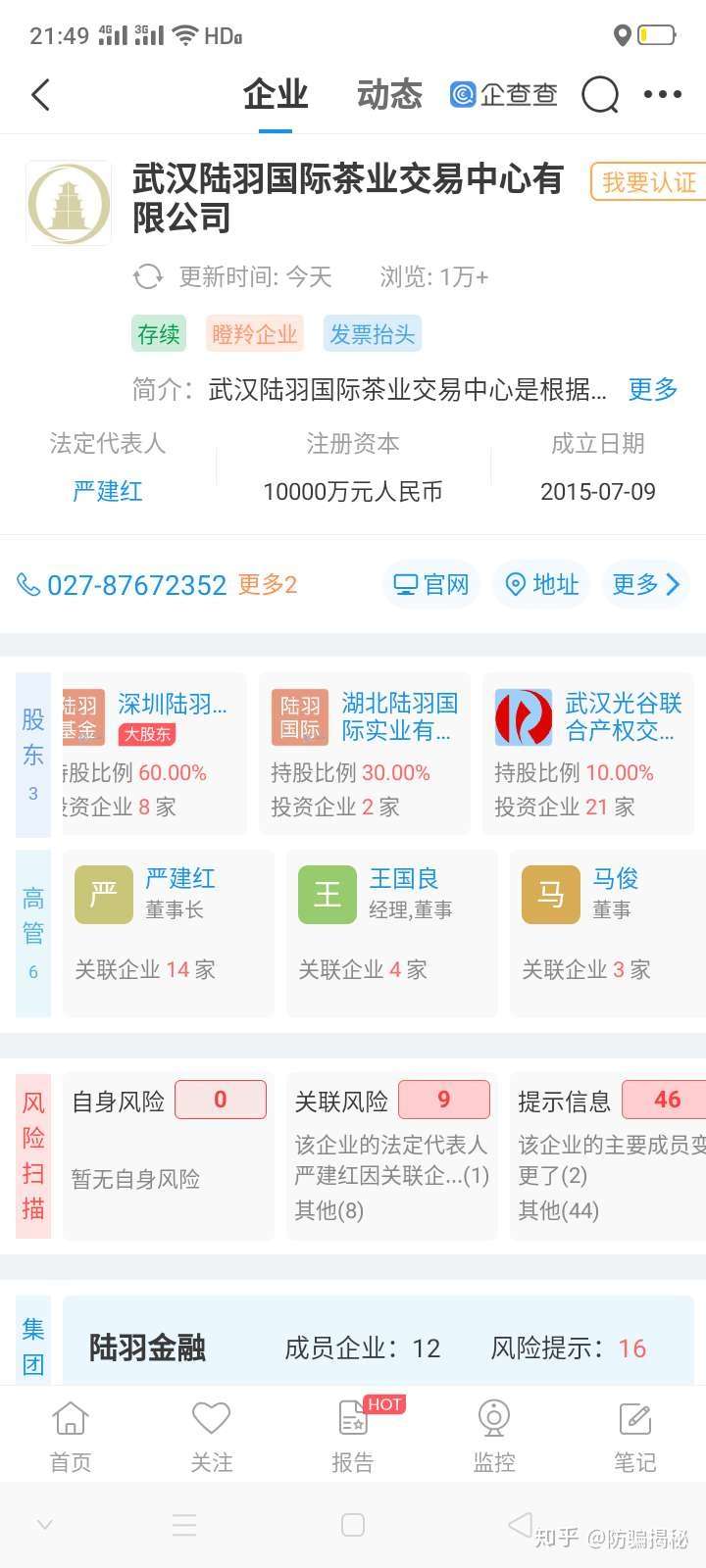Screen dimensions: 706x1568
Task: Open the search magnifier icon
Action: pos(600,95)
